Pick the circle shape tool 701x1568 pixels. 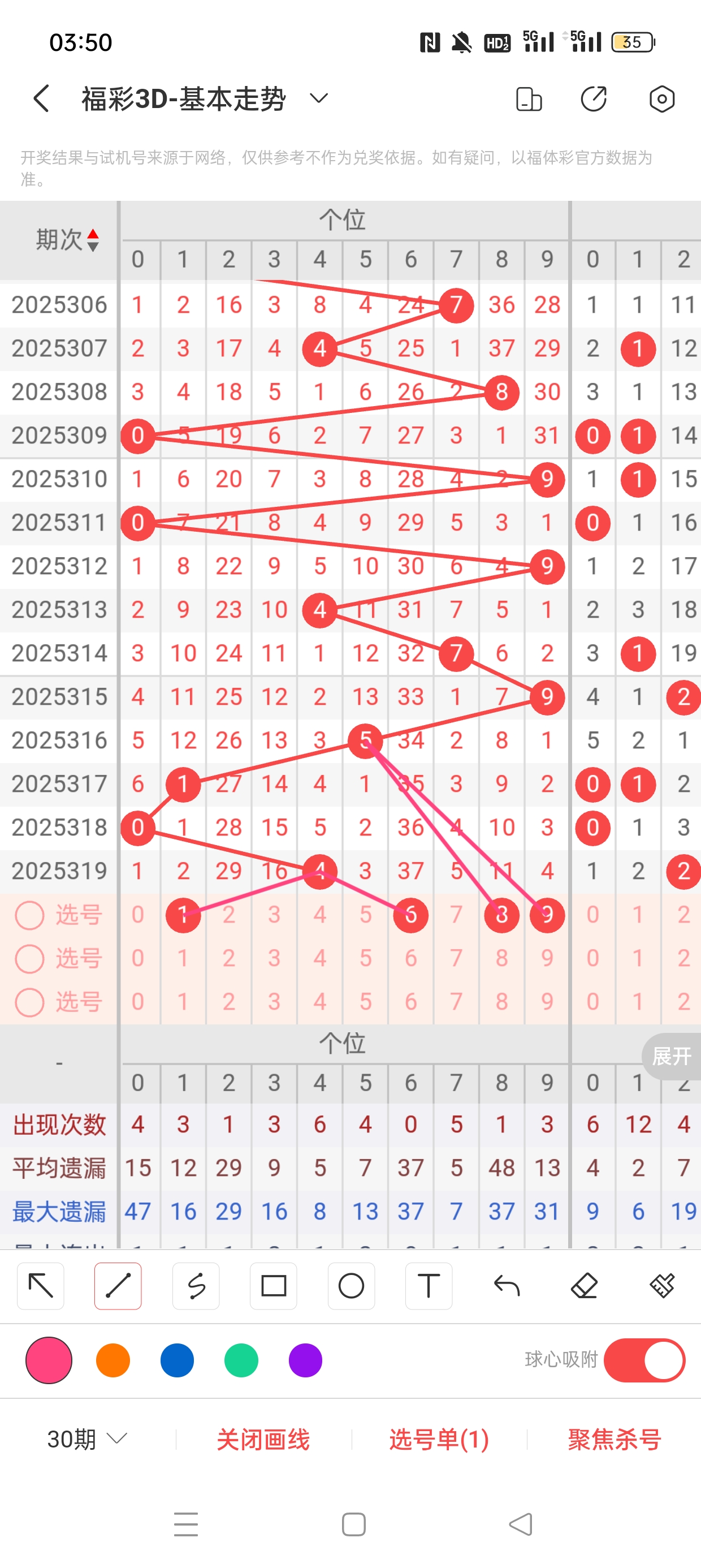coord(351,1286)
